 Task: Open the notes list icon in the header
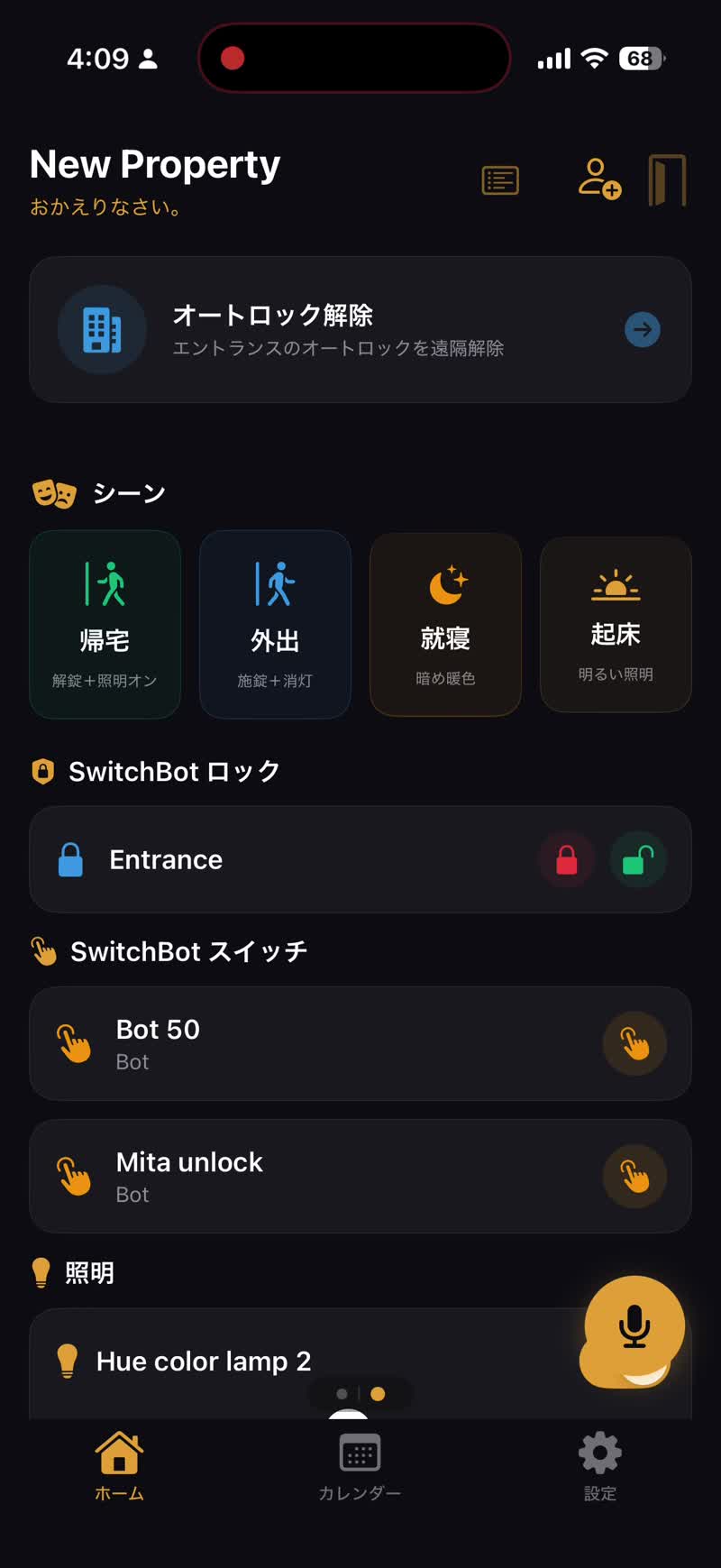(x=501, y=180)
